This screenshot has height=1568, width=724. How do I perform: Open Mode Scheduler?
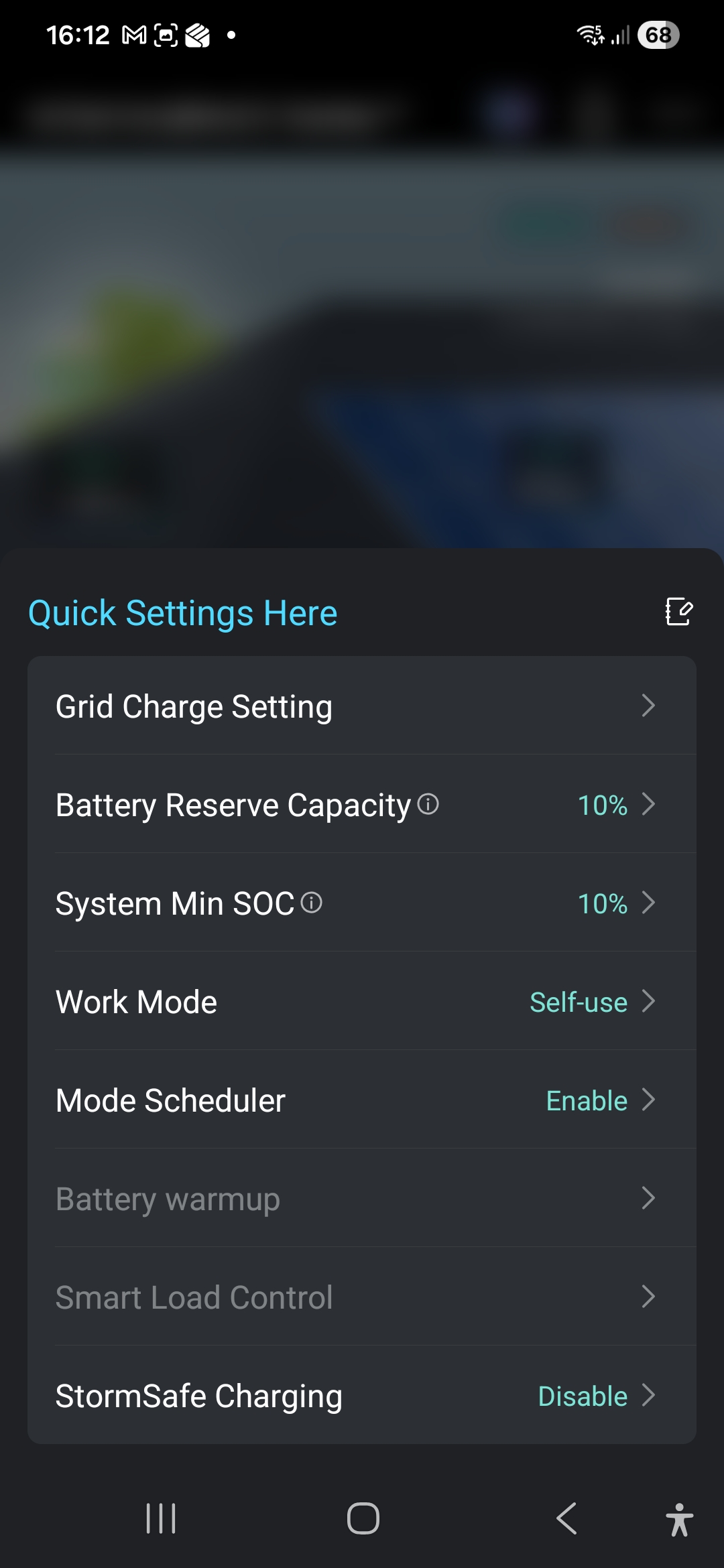click(362, 1100)
